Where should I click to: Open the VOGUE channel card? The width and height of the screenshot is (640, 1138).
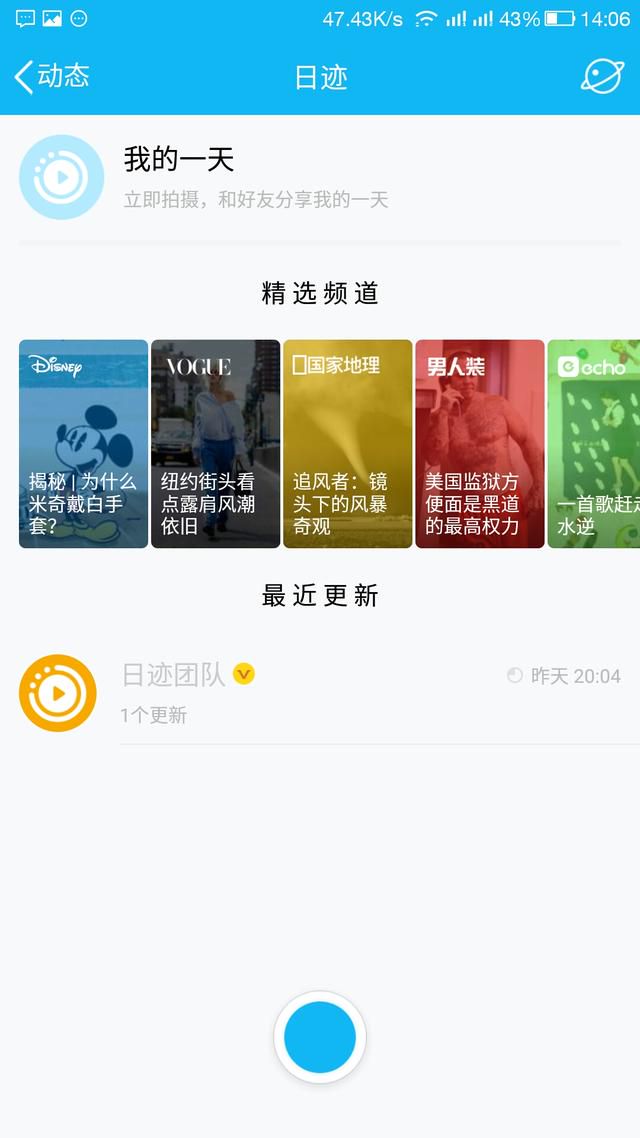216,443
